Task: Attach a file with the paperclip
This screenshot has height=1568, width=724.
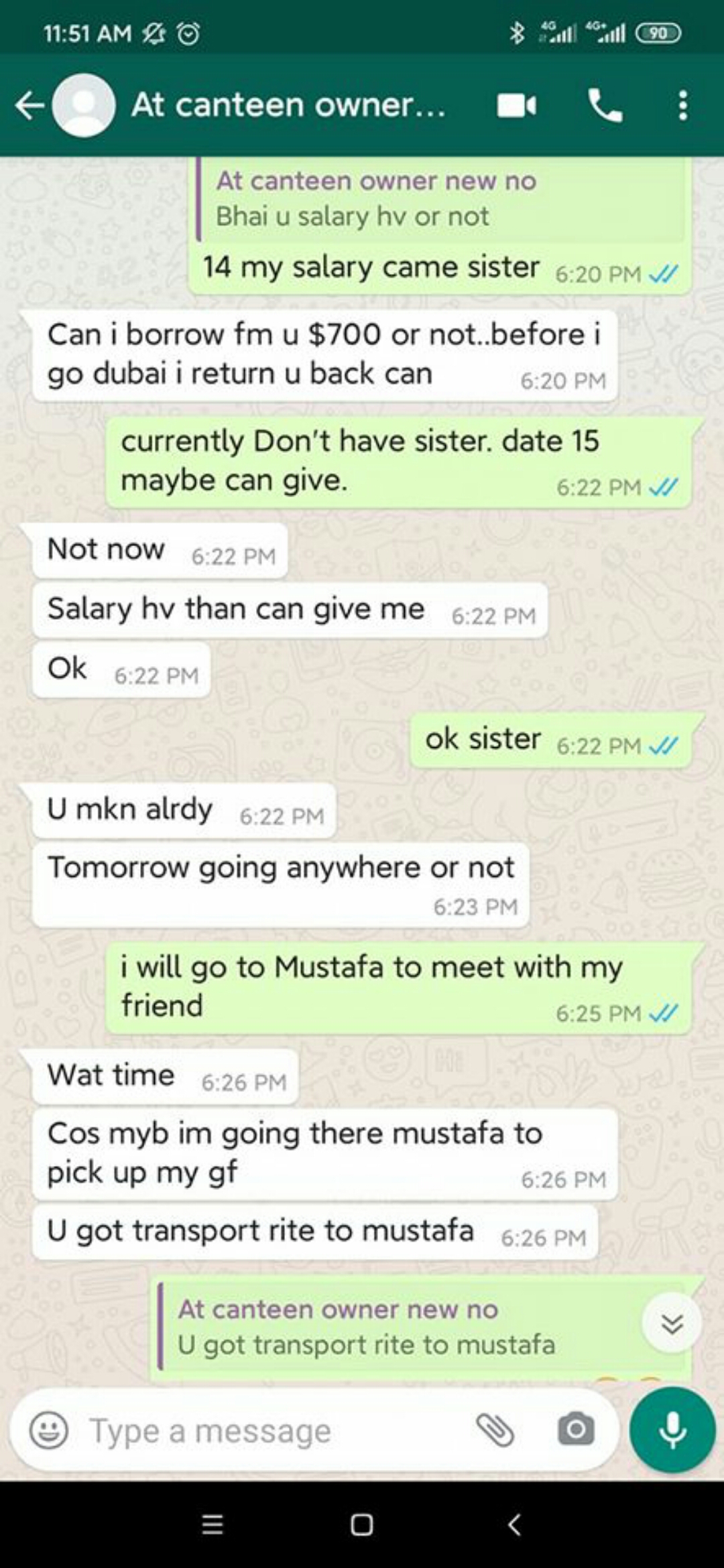Action: point(495,1430)
